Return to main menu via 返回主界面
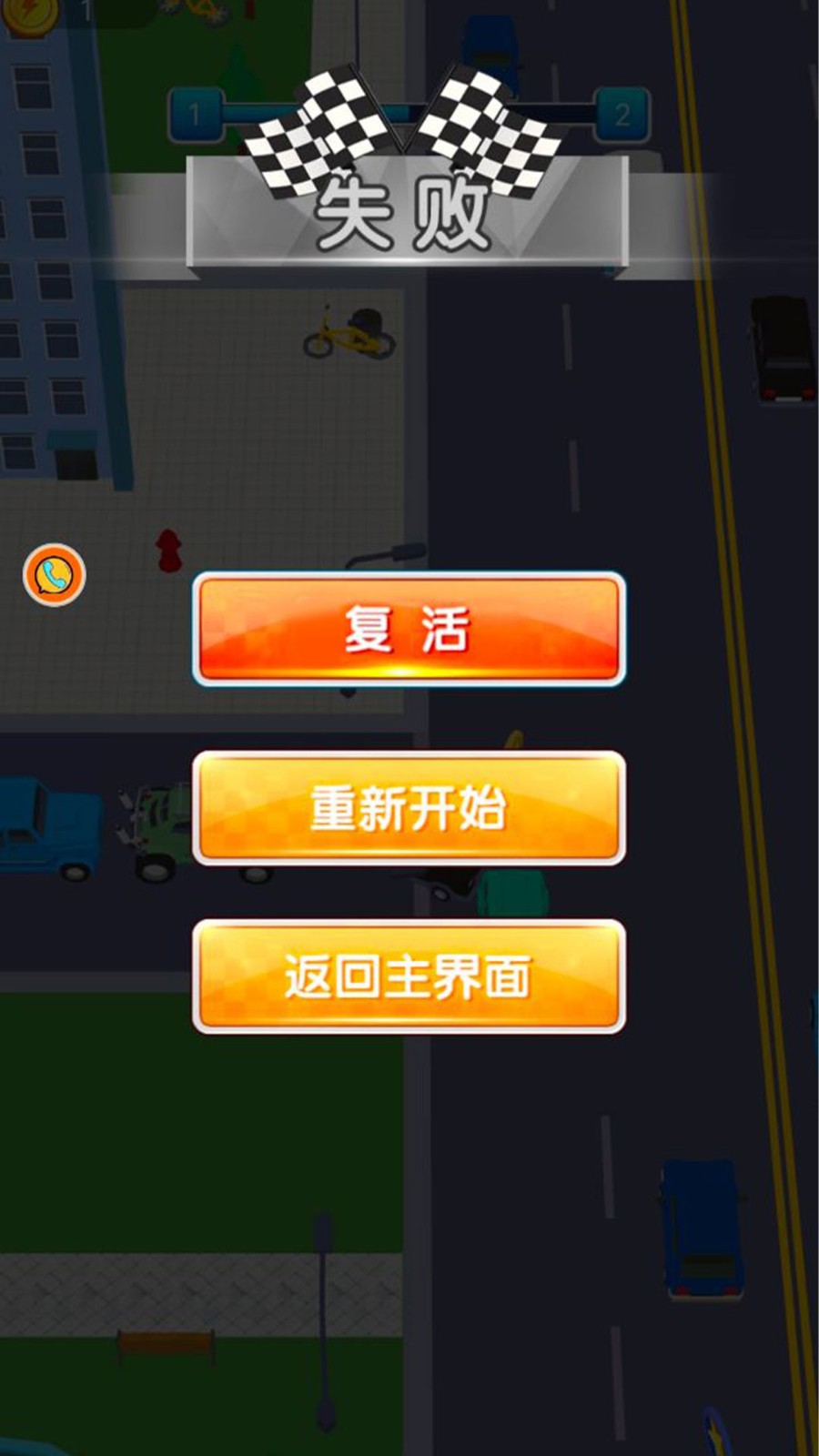819x1456 pixels. pyautogui.click(x=409, y=976)
